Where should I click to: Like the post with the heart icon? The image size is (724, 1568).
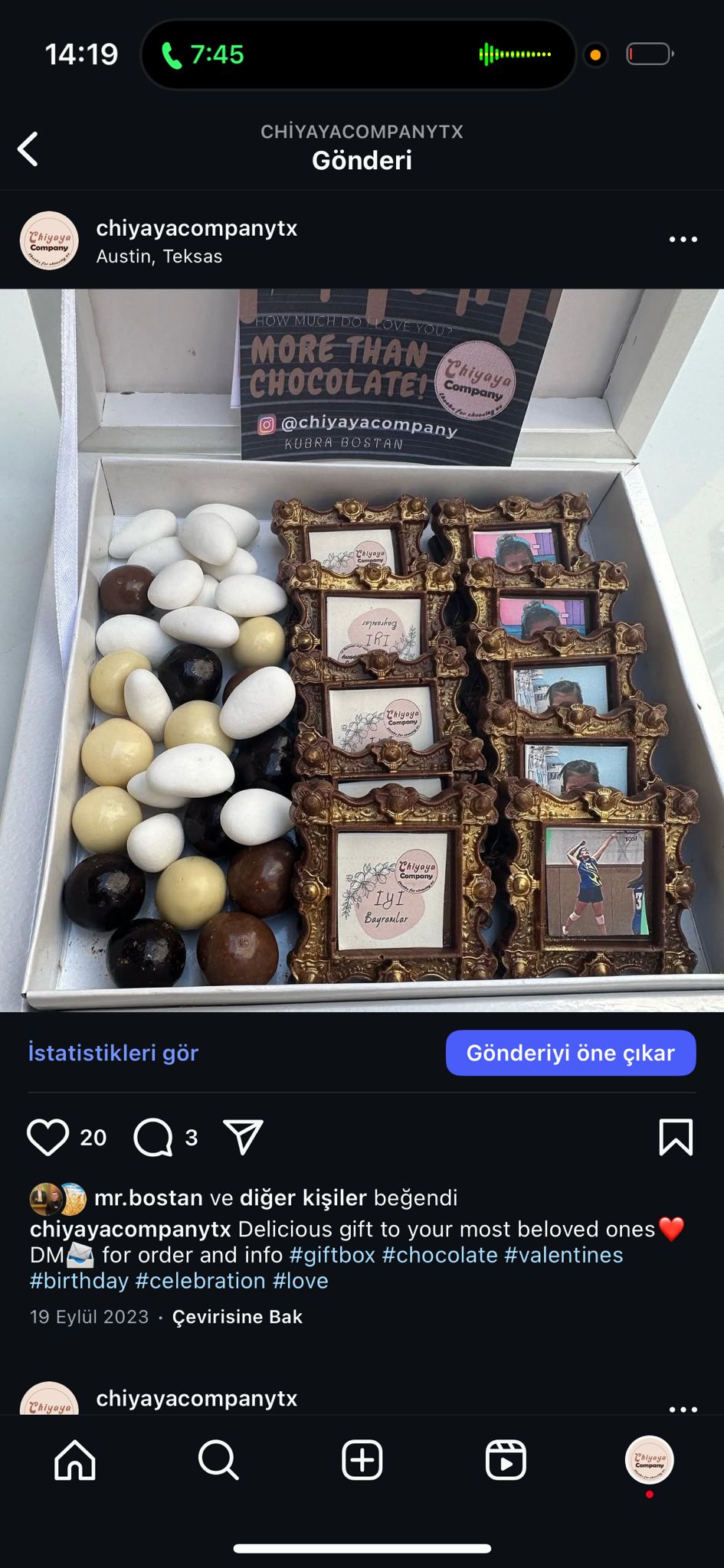[x=48, y=1137]
